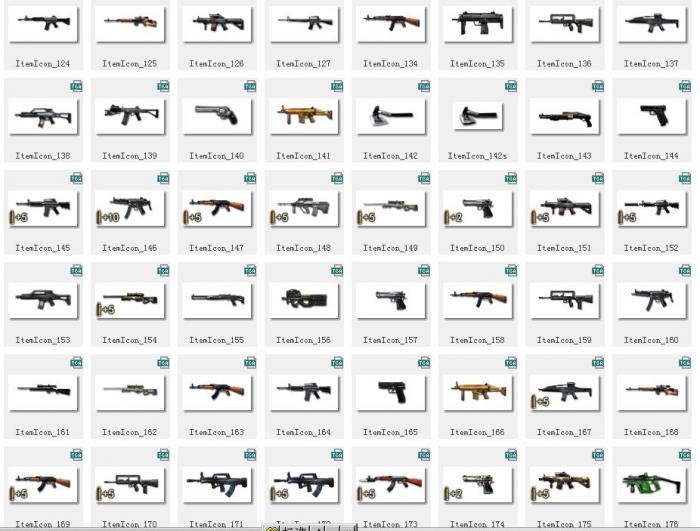Open the ItemIcon_124 file
Image resolution: width=700 pixels, height=531 pixels.
(43, 24)
